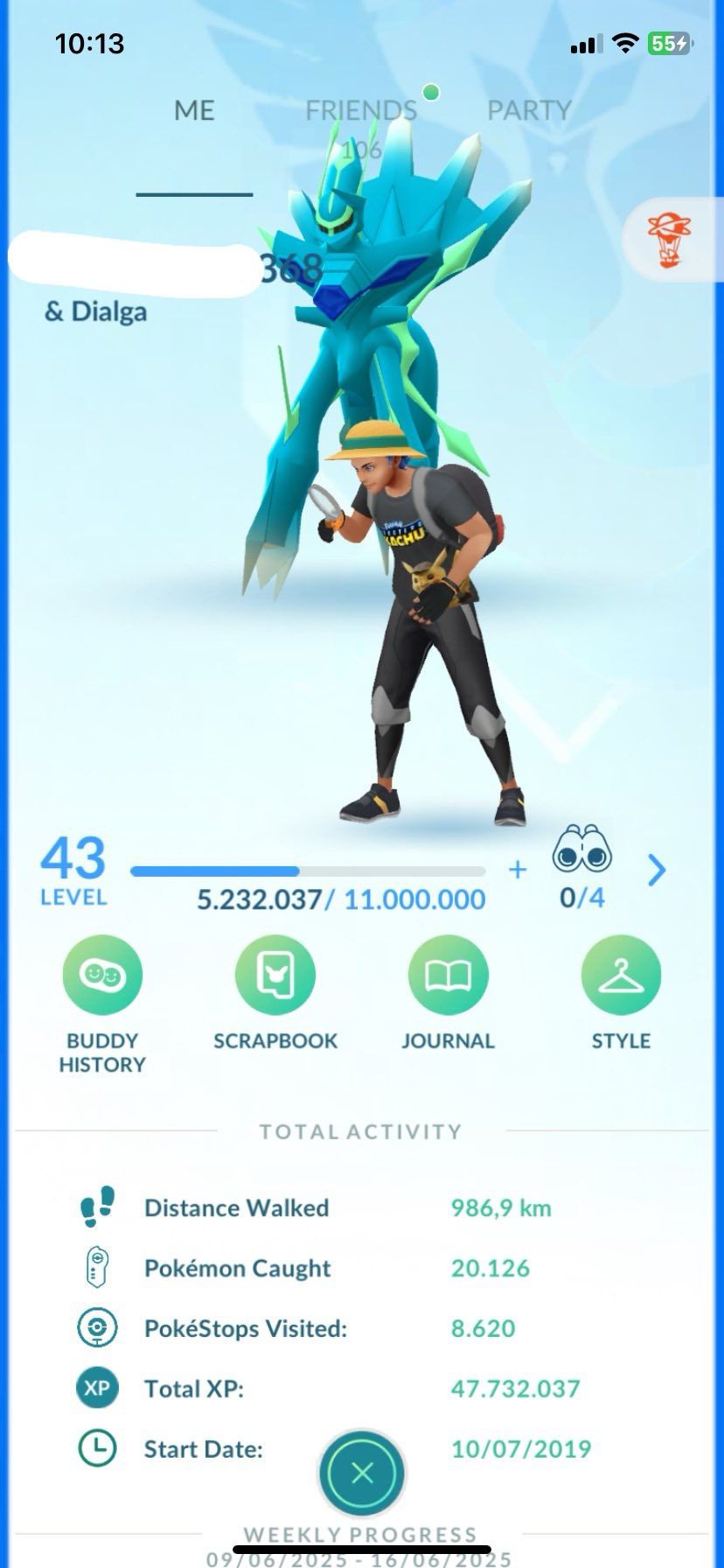
Task: Open the Journal
Action: (x=449, y=993)
